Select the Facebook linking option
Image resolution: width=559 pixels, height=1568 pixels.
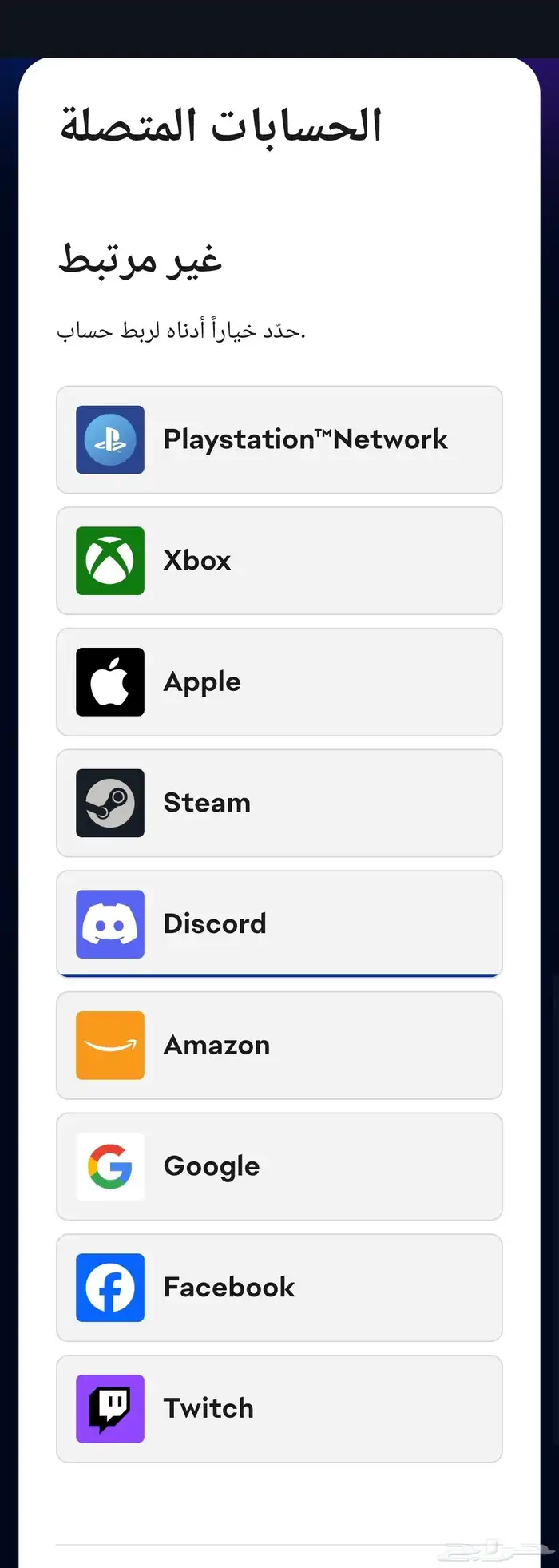pyautogui.click(x=279, y=1288)
